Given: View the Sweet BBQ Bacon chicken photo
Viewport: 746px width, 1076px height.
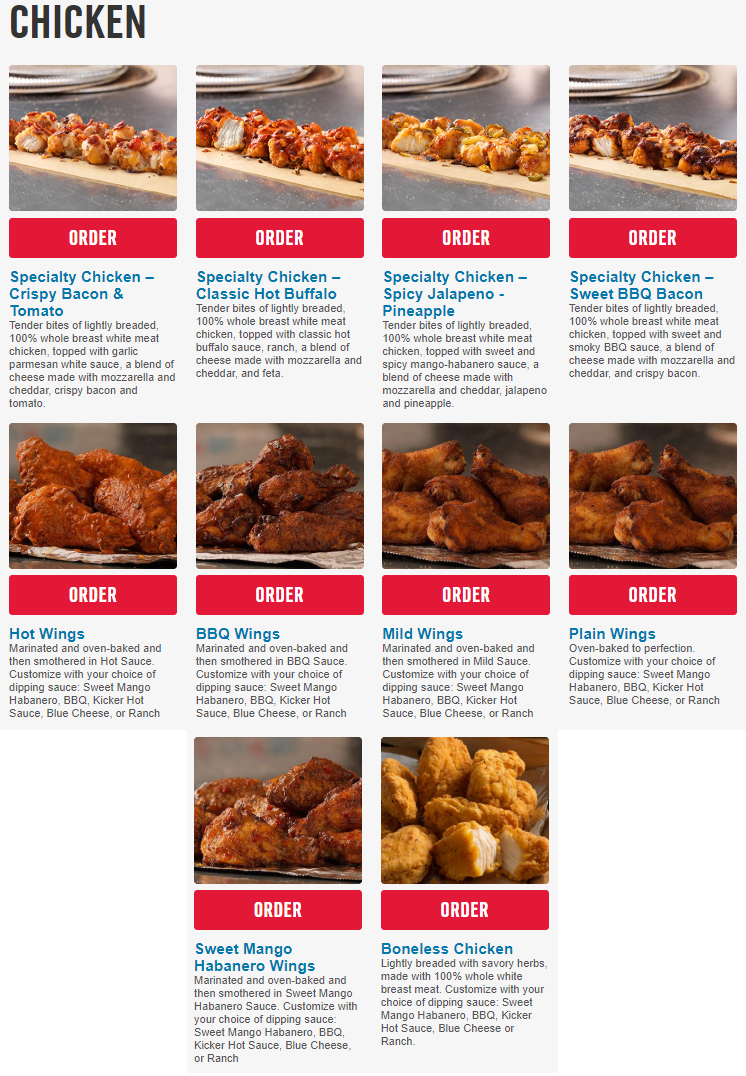Looking at the screenshot, I should [x=652, y=138].
